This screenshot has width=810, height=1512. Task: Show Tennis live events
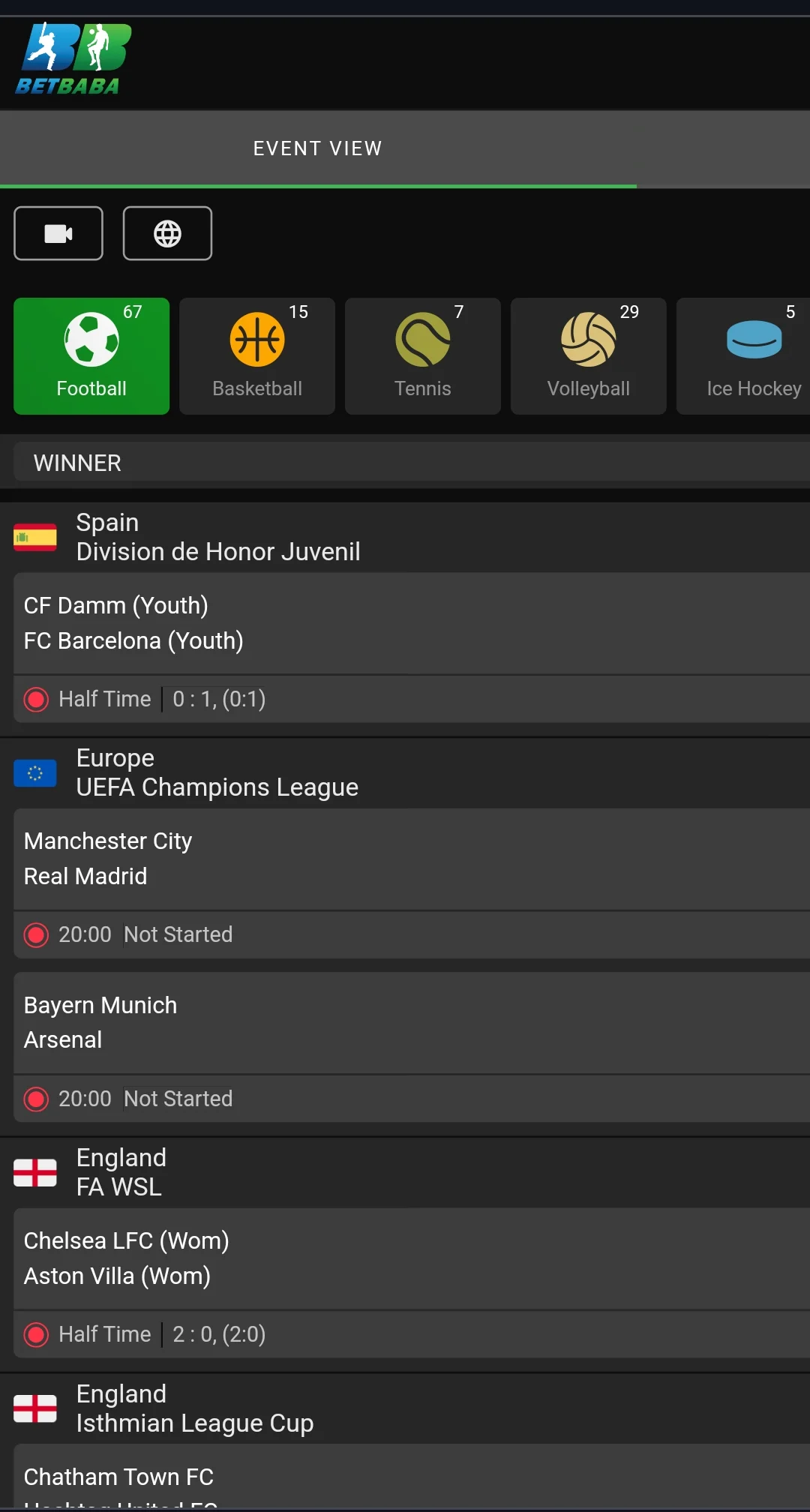pyautogui.click(x=423, y=356)
